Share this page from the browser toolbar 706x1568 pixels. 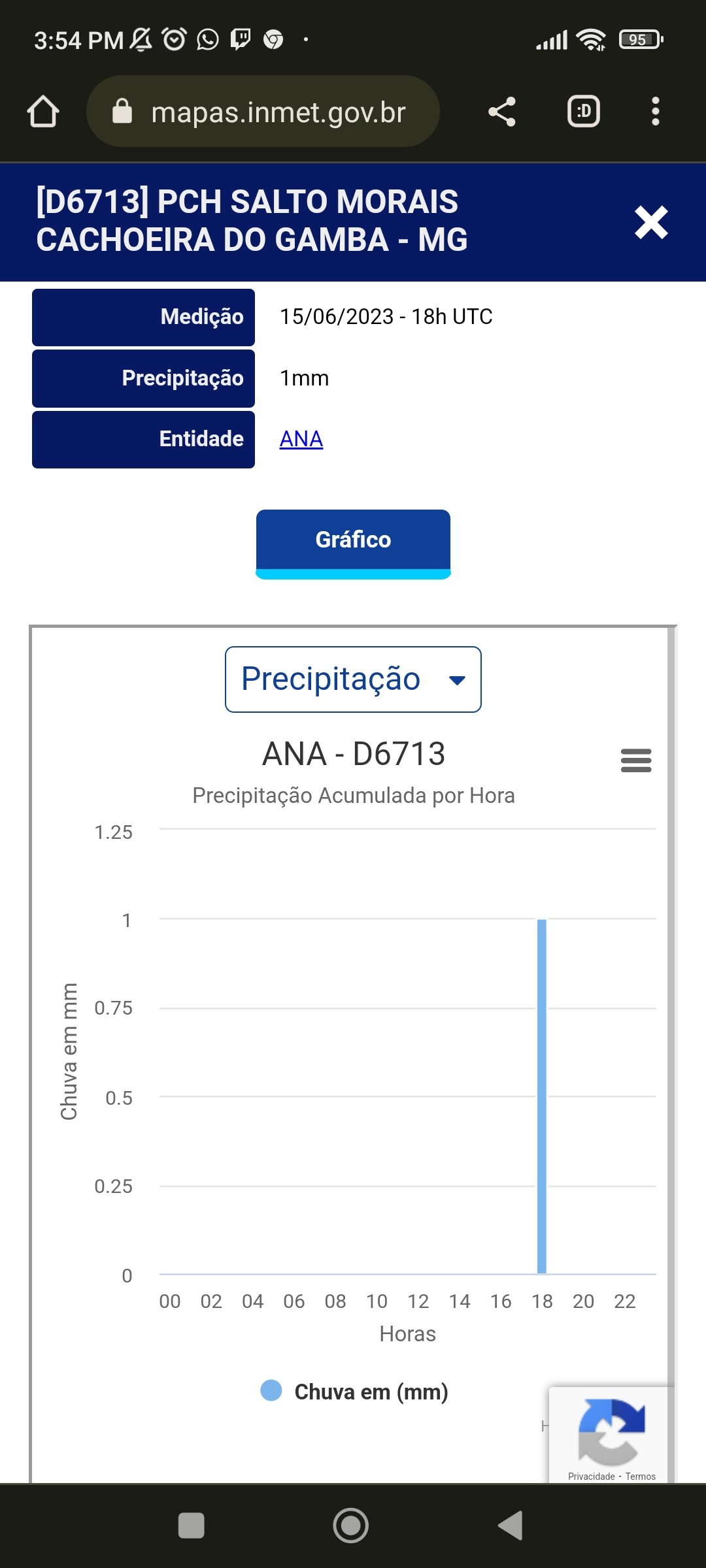pos(502,112)
